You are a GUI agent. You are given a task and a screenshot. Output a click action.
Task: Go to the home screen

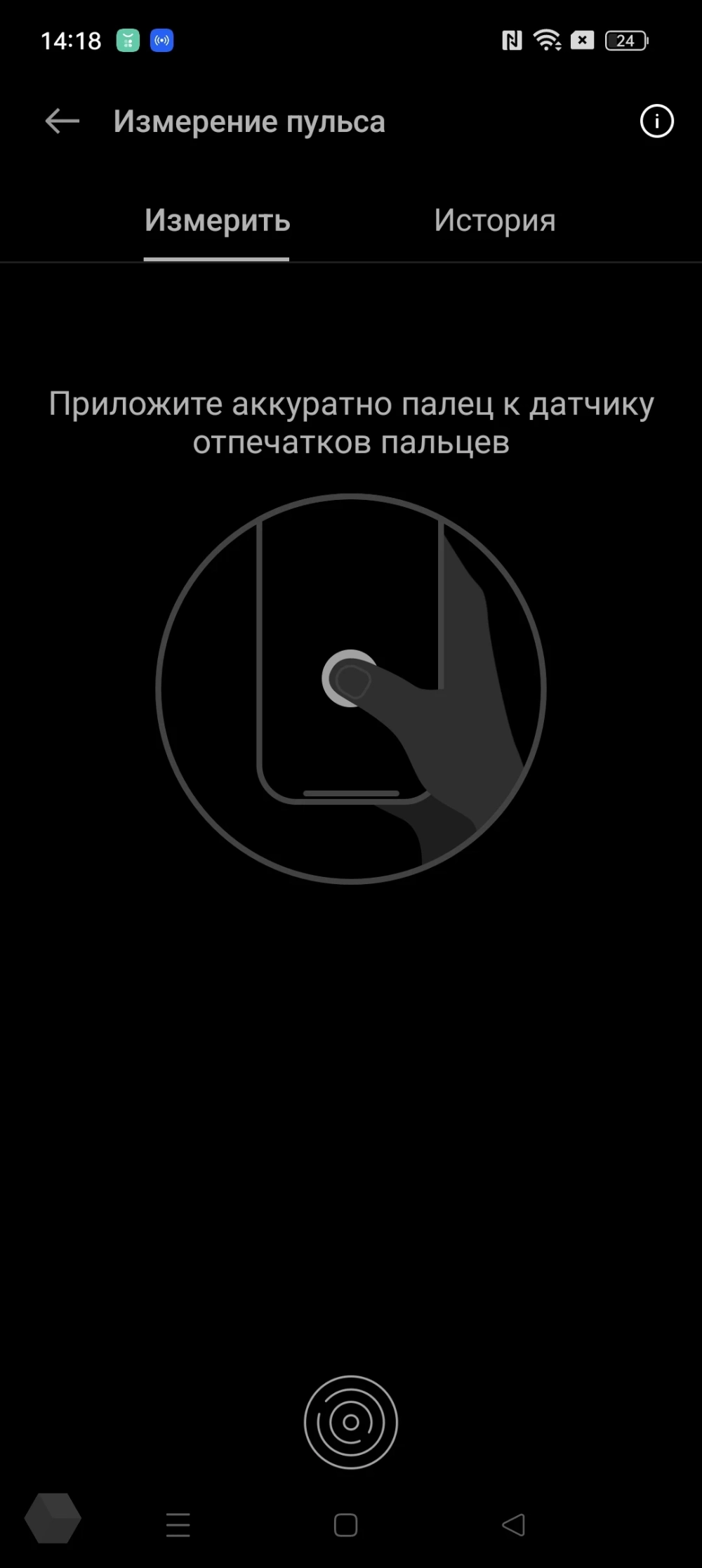pos(345,1524)
